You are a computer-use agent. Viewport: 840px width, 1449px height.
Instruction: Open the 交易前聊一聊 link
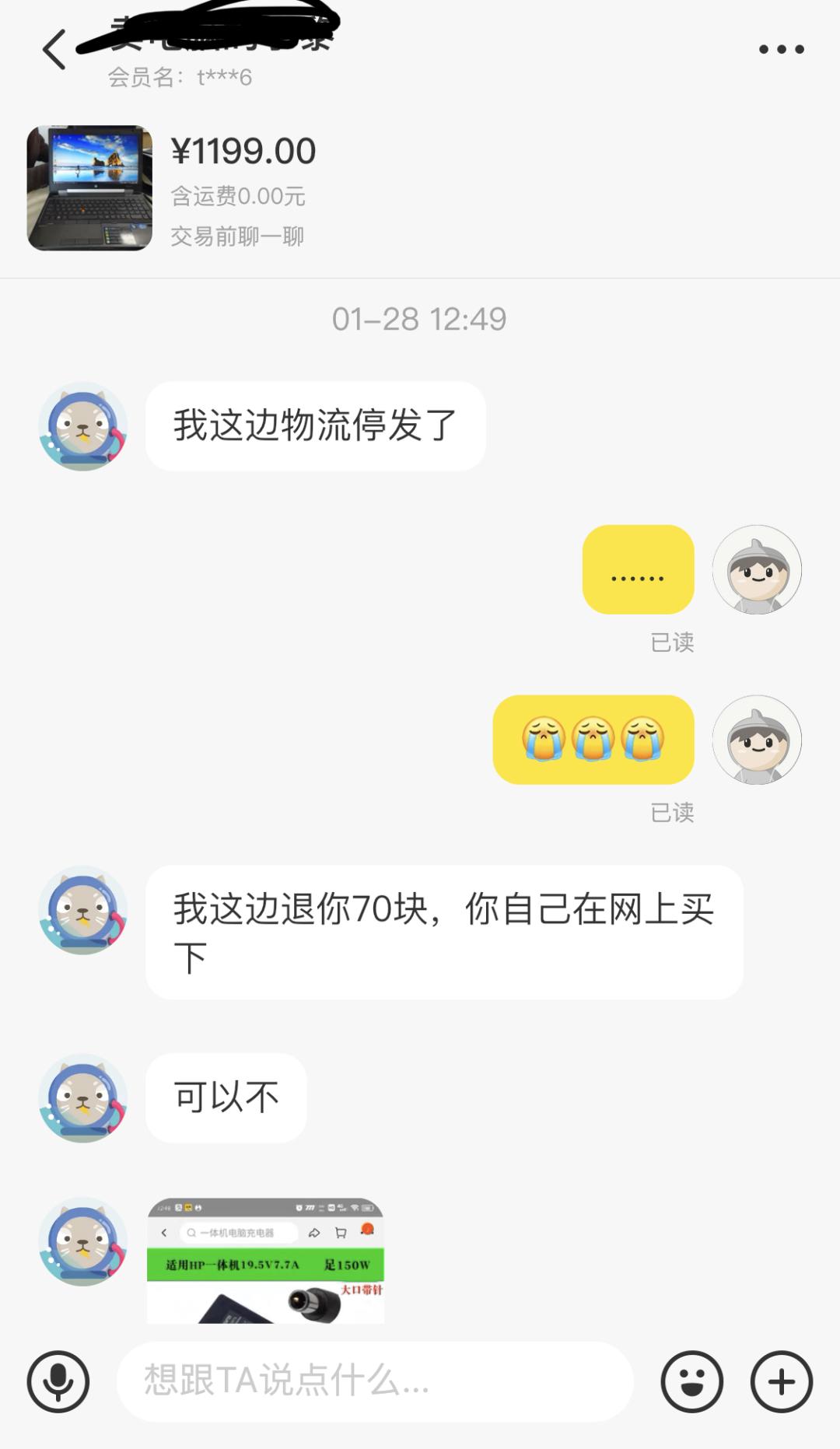[x=239, y=236]
